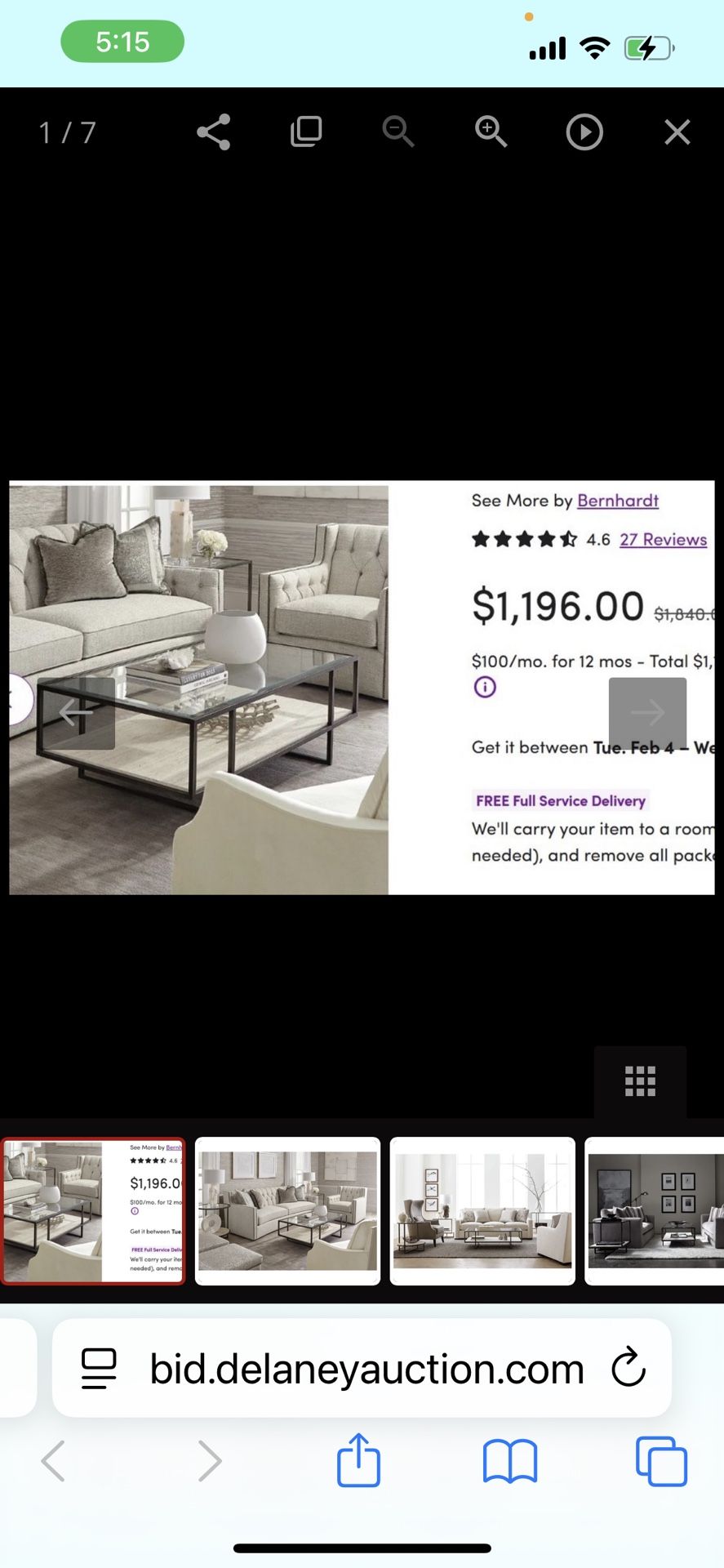Screen dimensions: 724x1568
Task: Navigate back in Safari
Action: point(54,1460)
